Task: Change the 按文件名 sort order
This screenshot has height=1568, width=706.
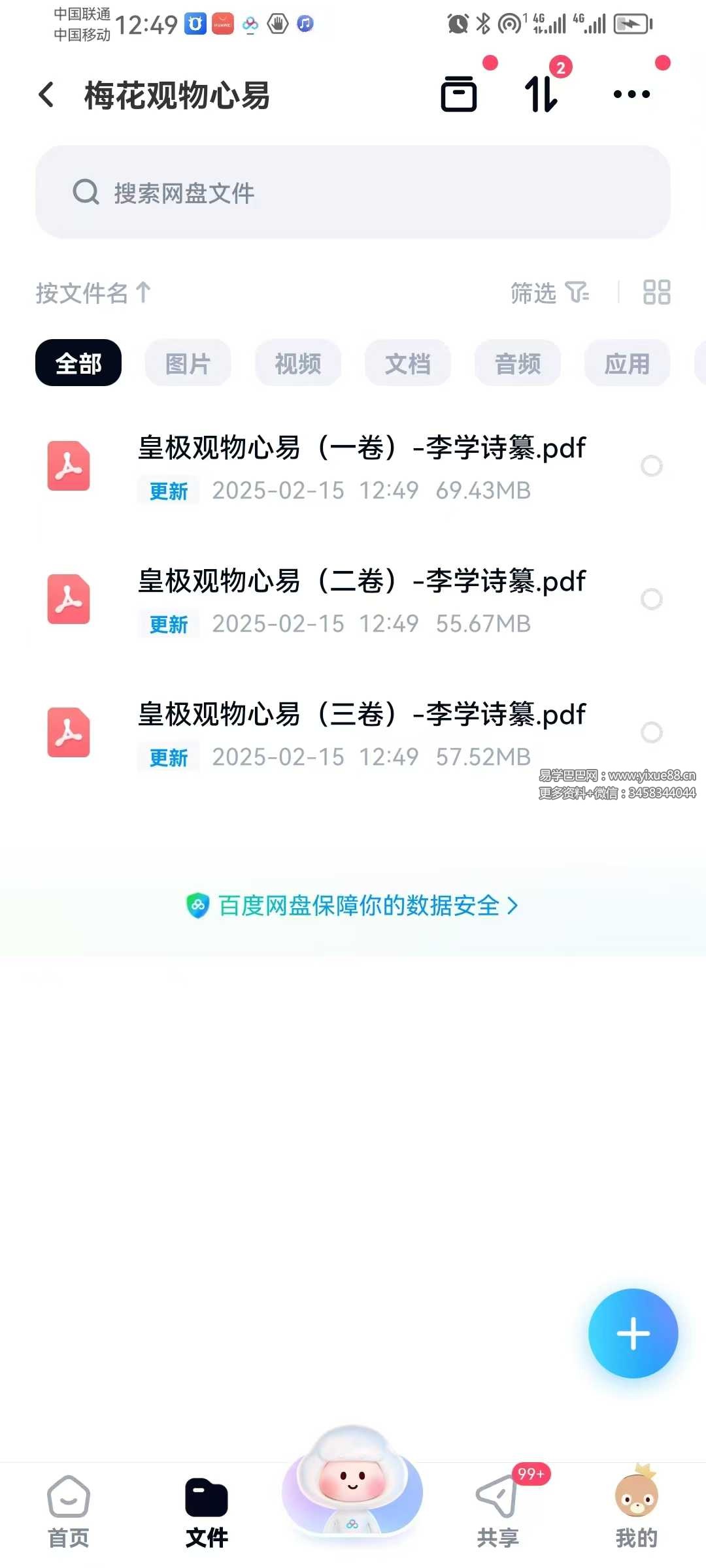Action: pyautogui.click(x=93, y=293)
